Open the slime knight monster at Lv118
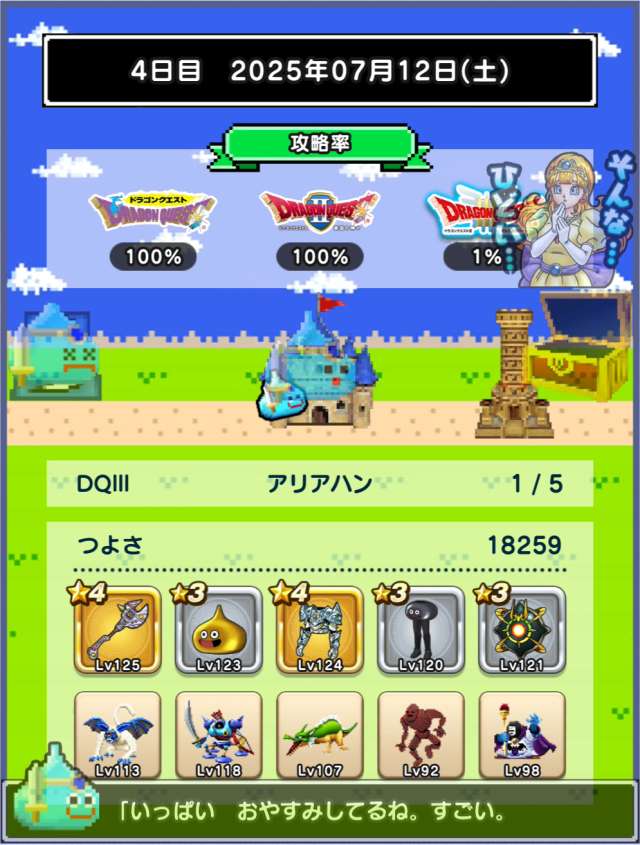This screenshot has width=640, height=845. coord(218,734)
